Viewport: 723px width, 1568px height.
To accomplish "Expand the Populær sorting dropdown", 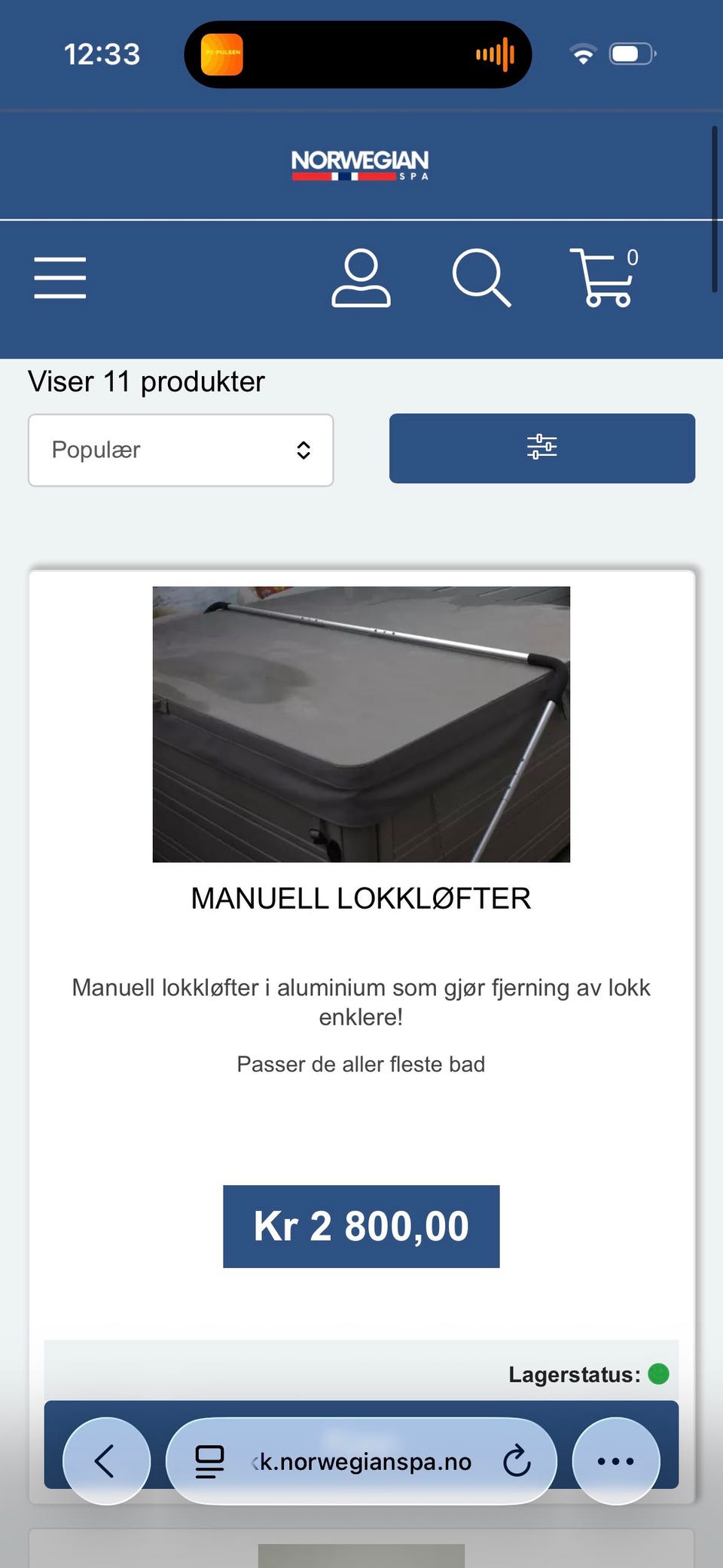I will (181, 450).
